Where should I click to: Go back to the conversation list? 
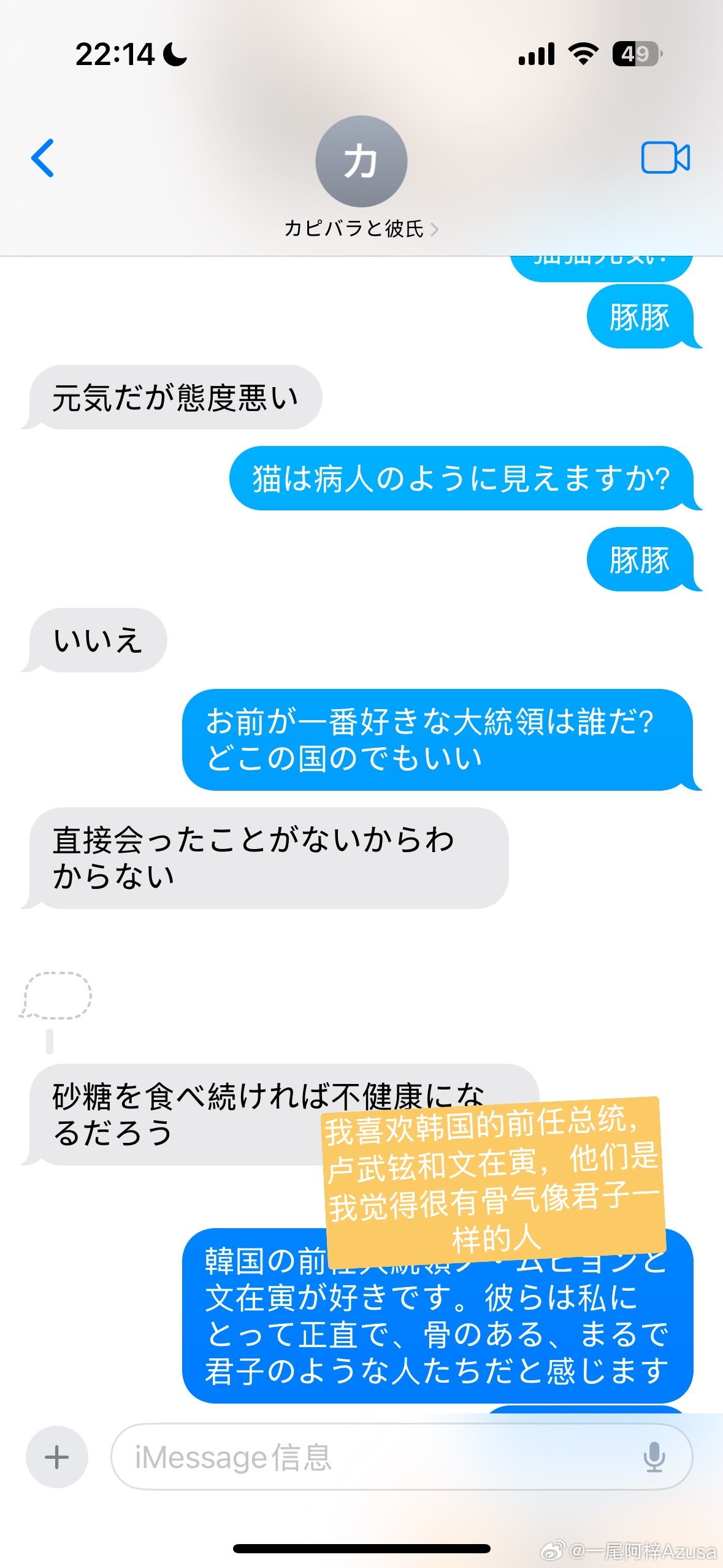[x=43, y=158]
